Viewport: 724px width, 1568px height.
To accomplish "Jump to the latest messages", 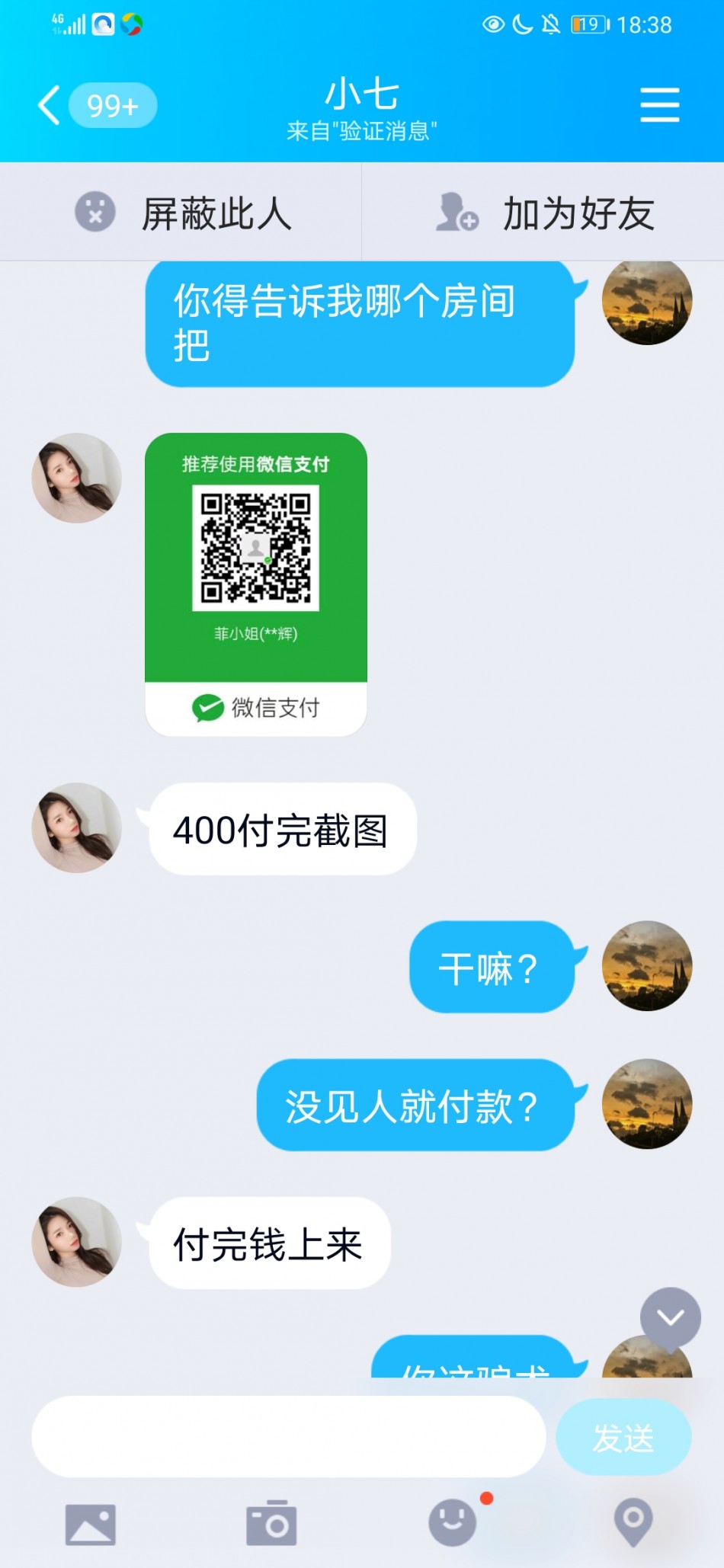I will (x=670, y=1317).
